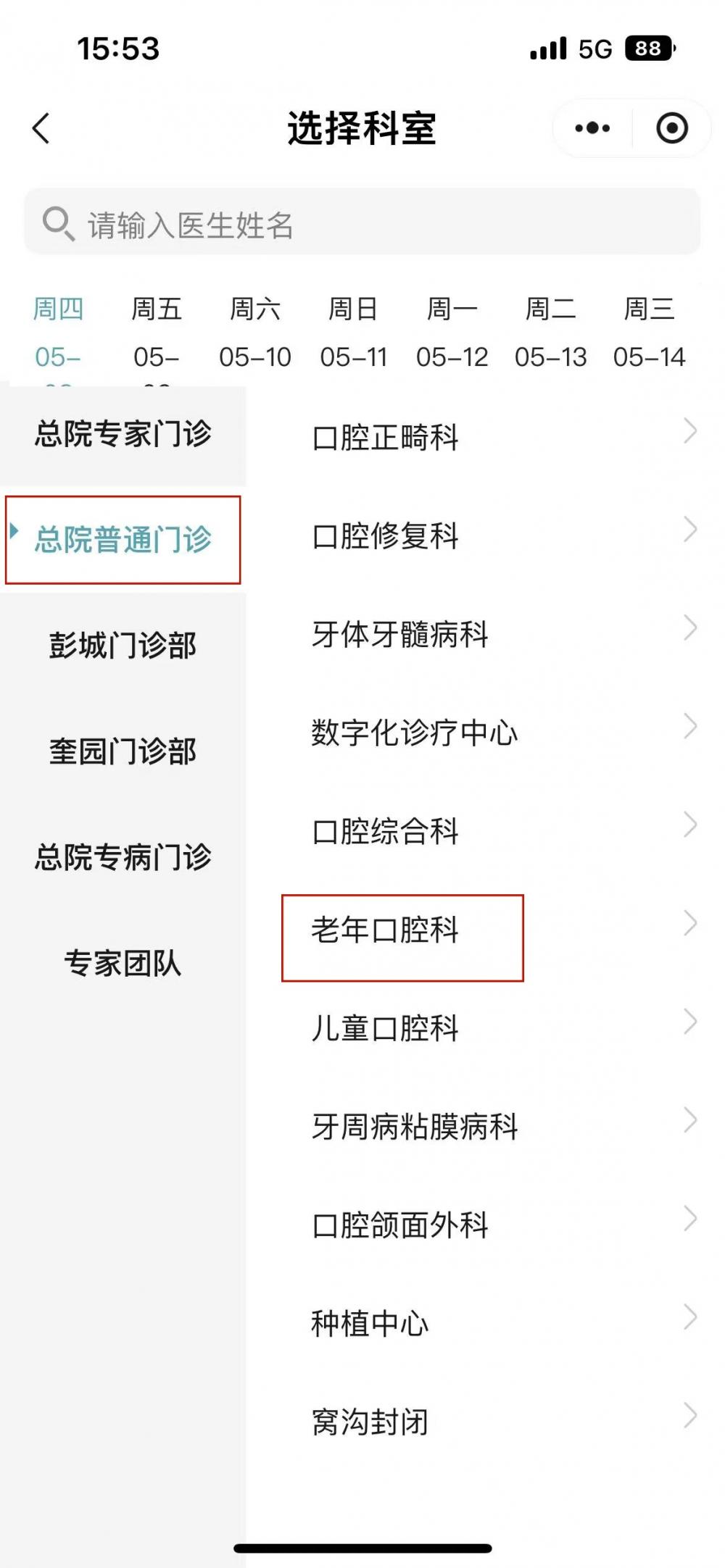Viewport: 725px width, 1568px height.
Task: Open 种植中心 department
Action: (x=486, y=1324)
